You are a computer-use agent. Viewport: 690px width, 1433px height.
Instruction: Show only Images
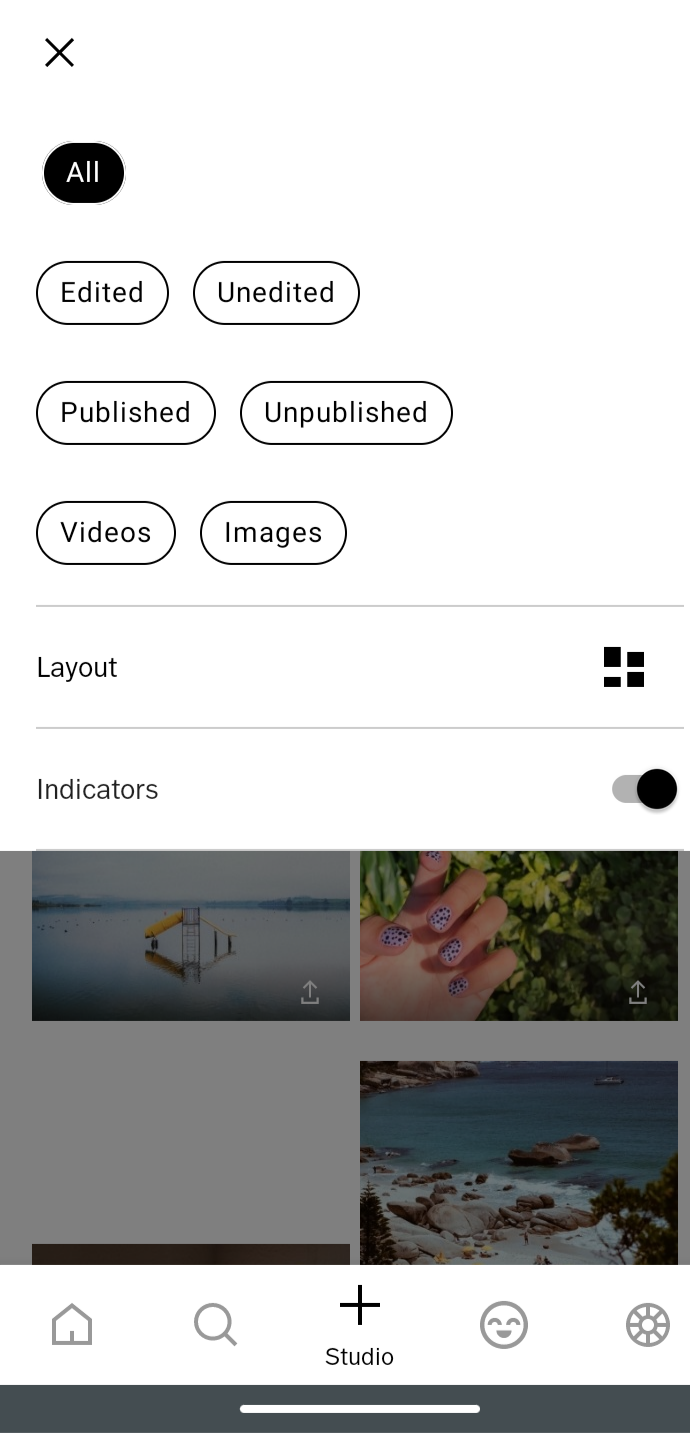pyautogui.click(x=273, y=533)
